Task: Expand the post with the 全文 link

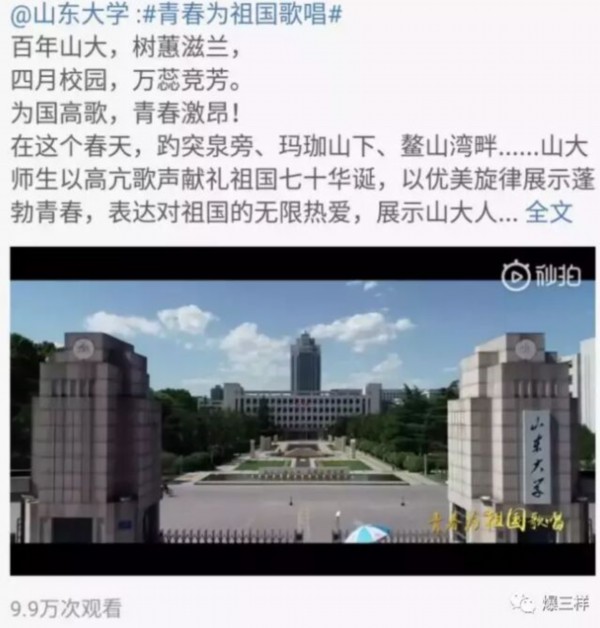Action: pyautogui.click(x=549, y=212)
